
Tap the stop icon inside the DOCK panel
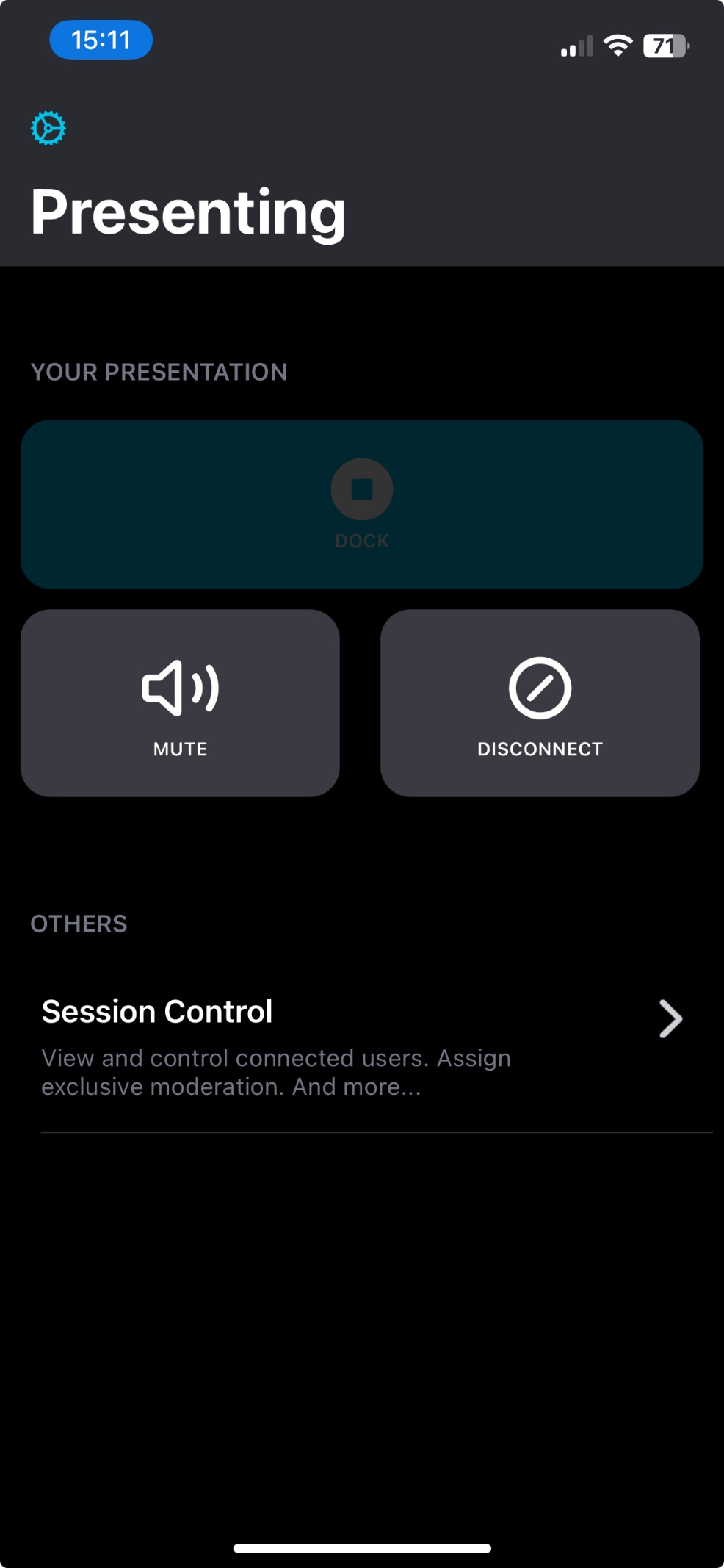[361, 489]
